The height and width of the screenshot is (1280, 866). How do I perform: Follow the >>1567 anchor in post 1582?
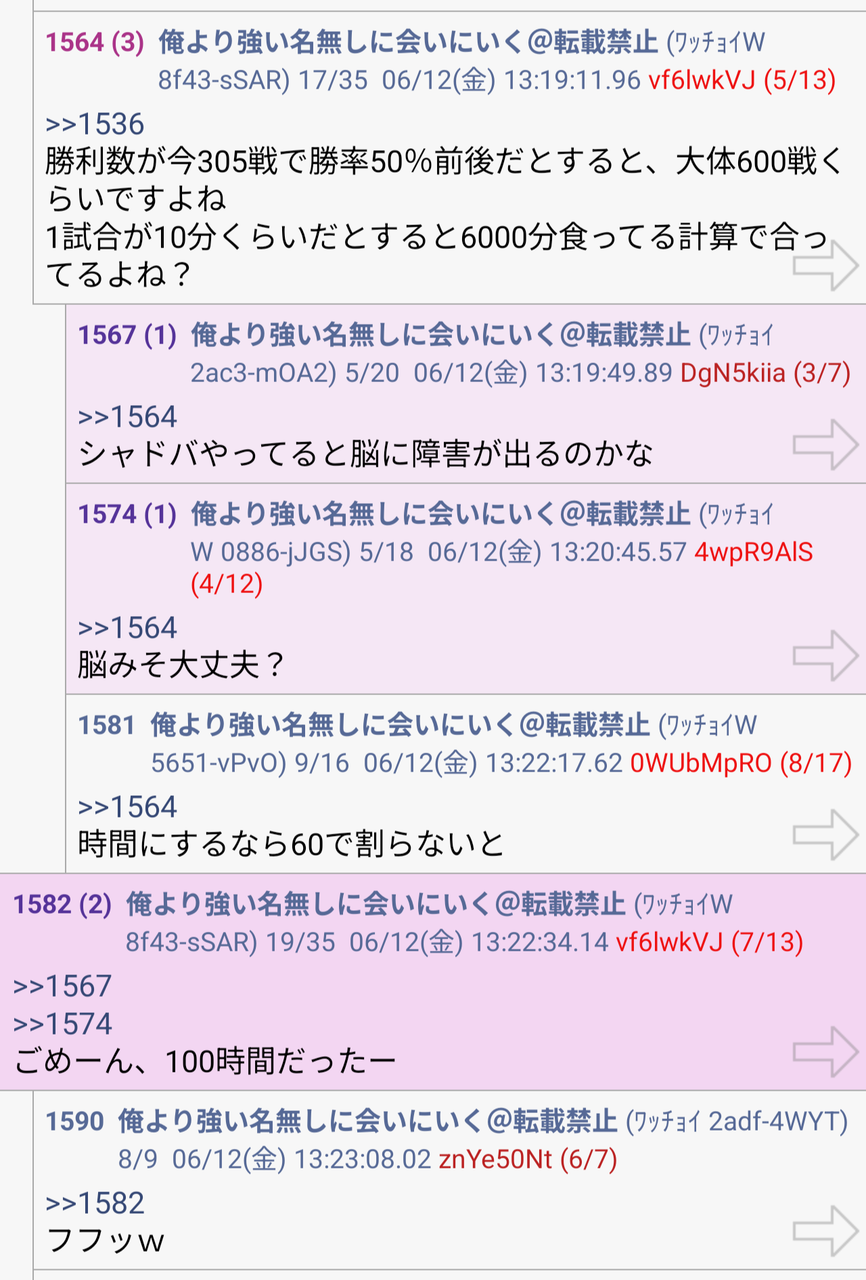(x=62, y=987)
